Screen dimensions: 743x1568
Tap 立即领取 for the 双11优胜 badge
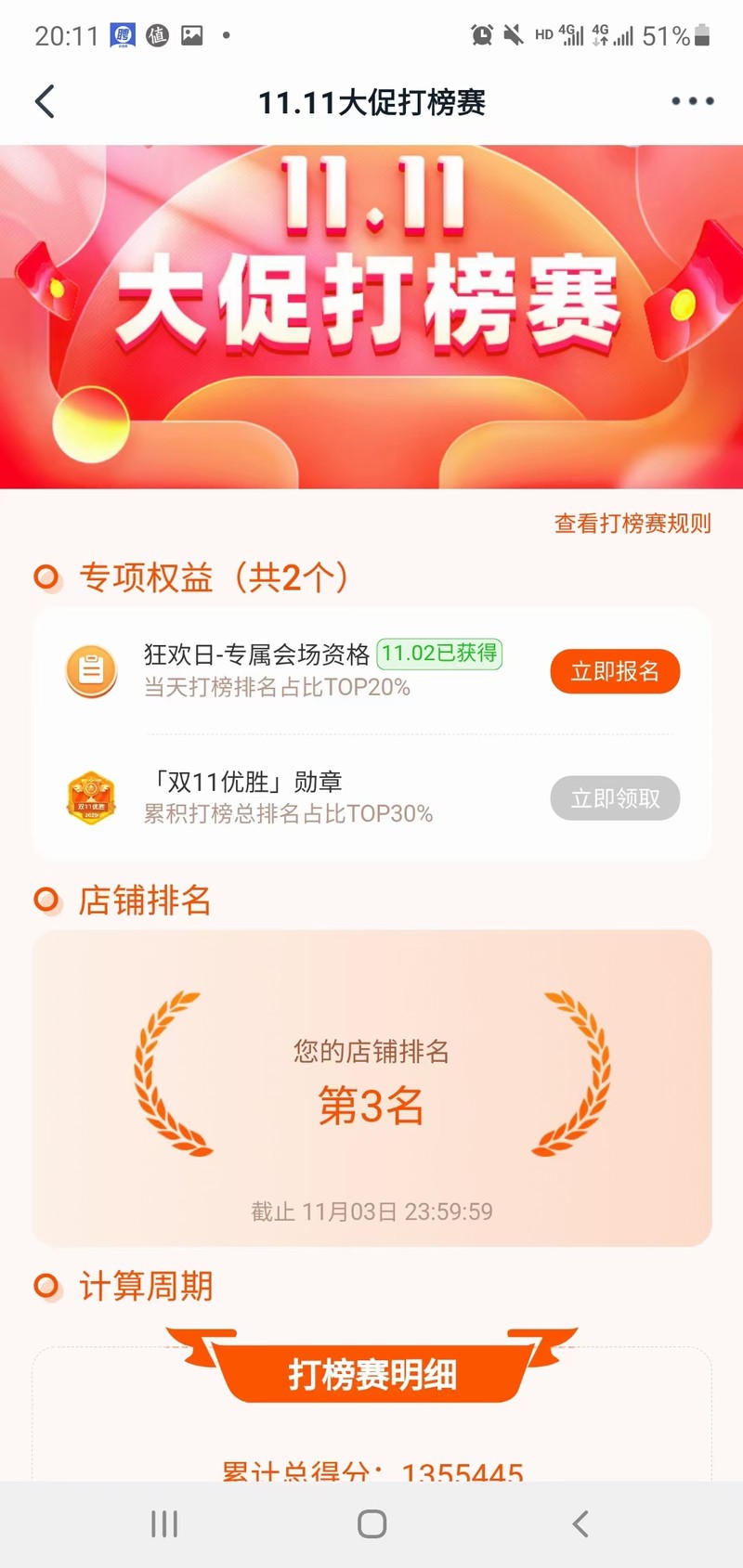pyautogui.click(x=615, y=798)
